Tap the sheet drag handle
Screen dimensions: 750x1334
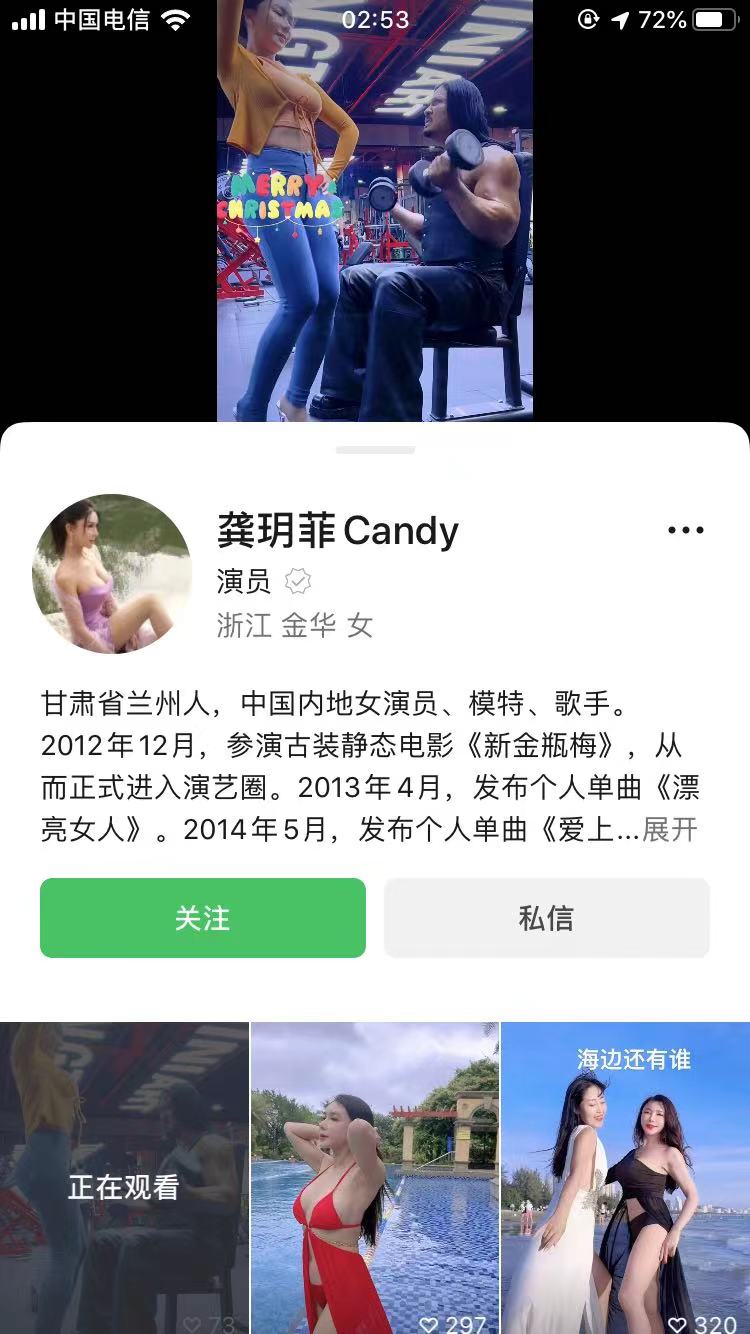pyautogui.click(x=375, y=450)
